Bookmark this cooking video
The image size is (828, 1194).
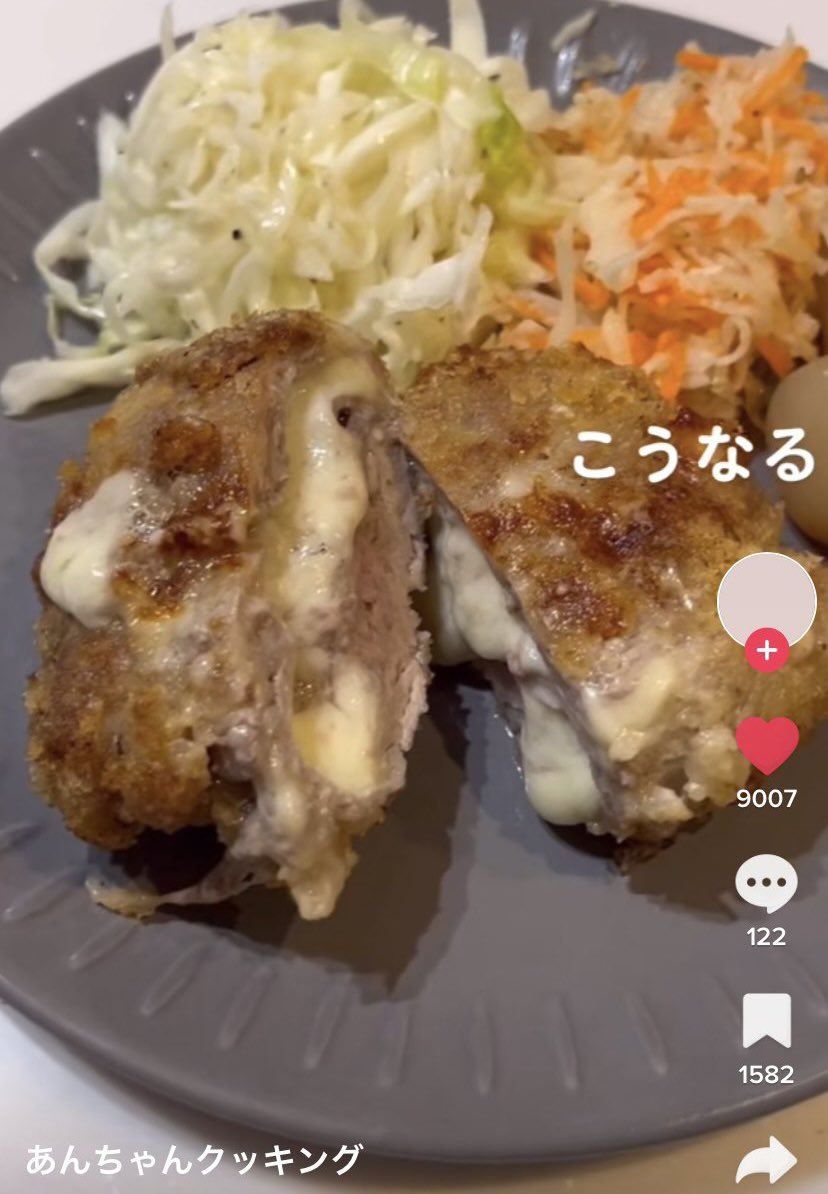[767, 1021]
